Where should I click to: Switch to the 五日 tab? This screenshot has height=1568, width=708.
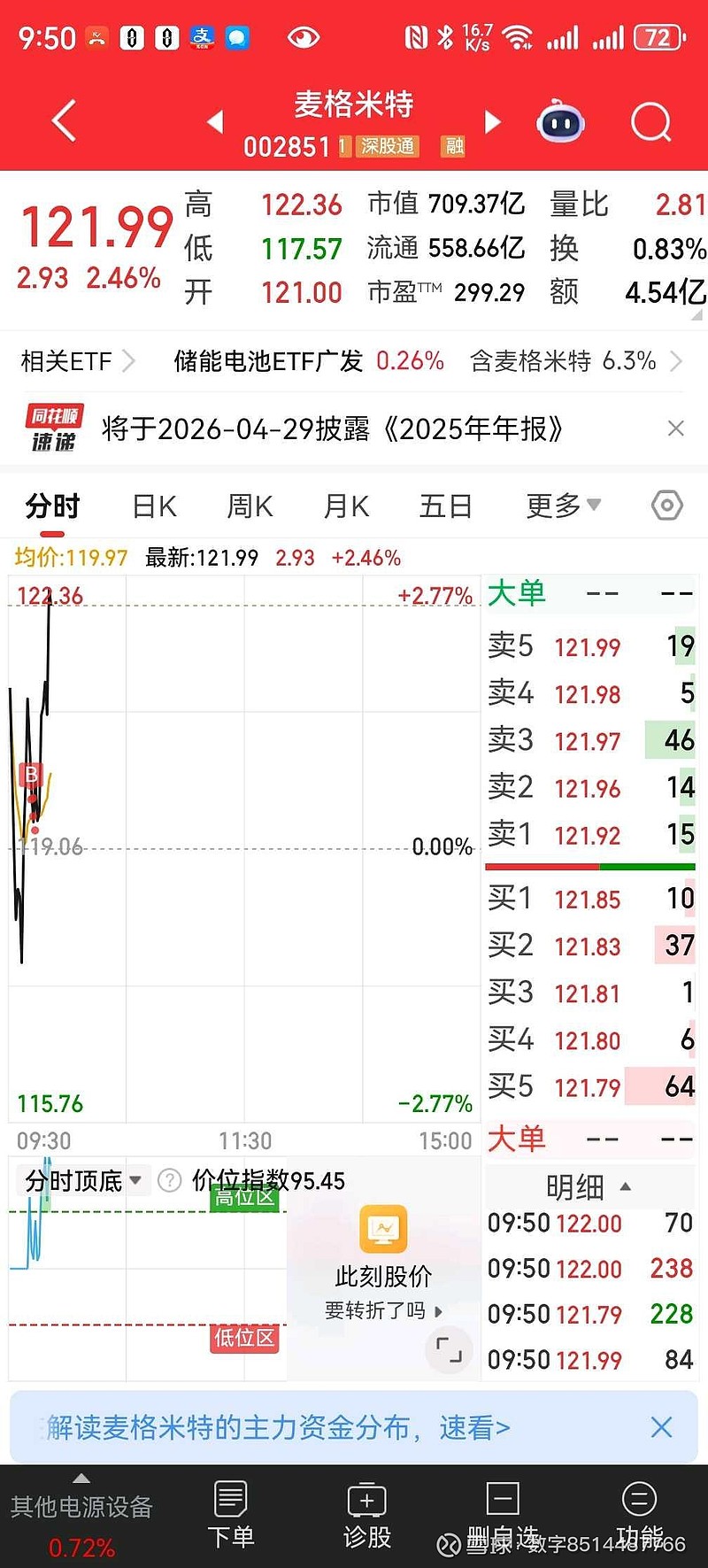[x=445, y=505]
